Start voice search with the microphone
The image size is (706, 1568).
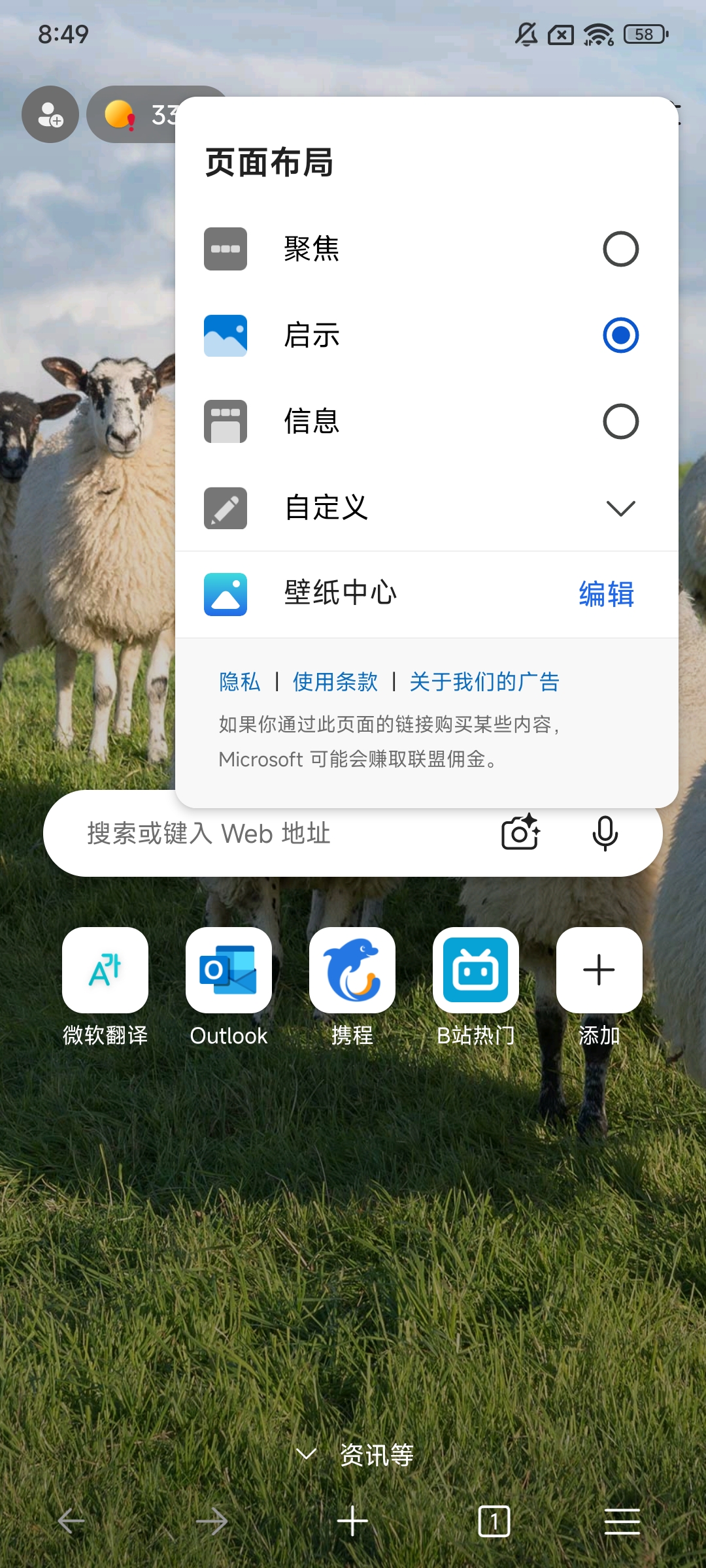605,833
